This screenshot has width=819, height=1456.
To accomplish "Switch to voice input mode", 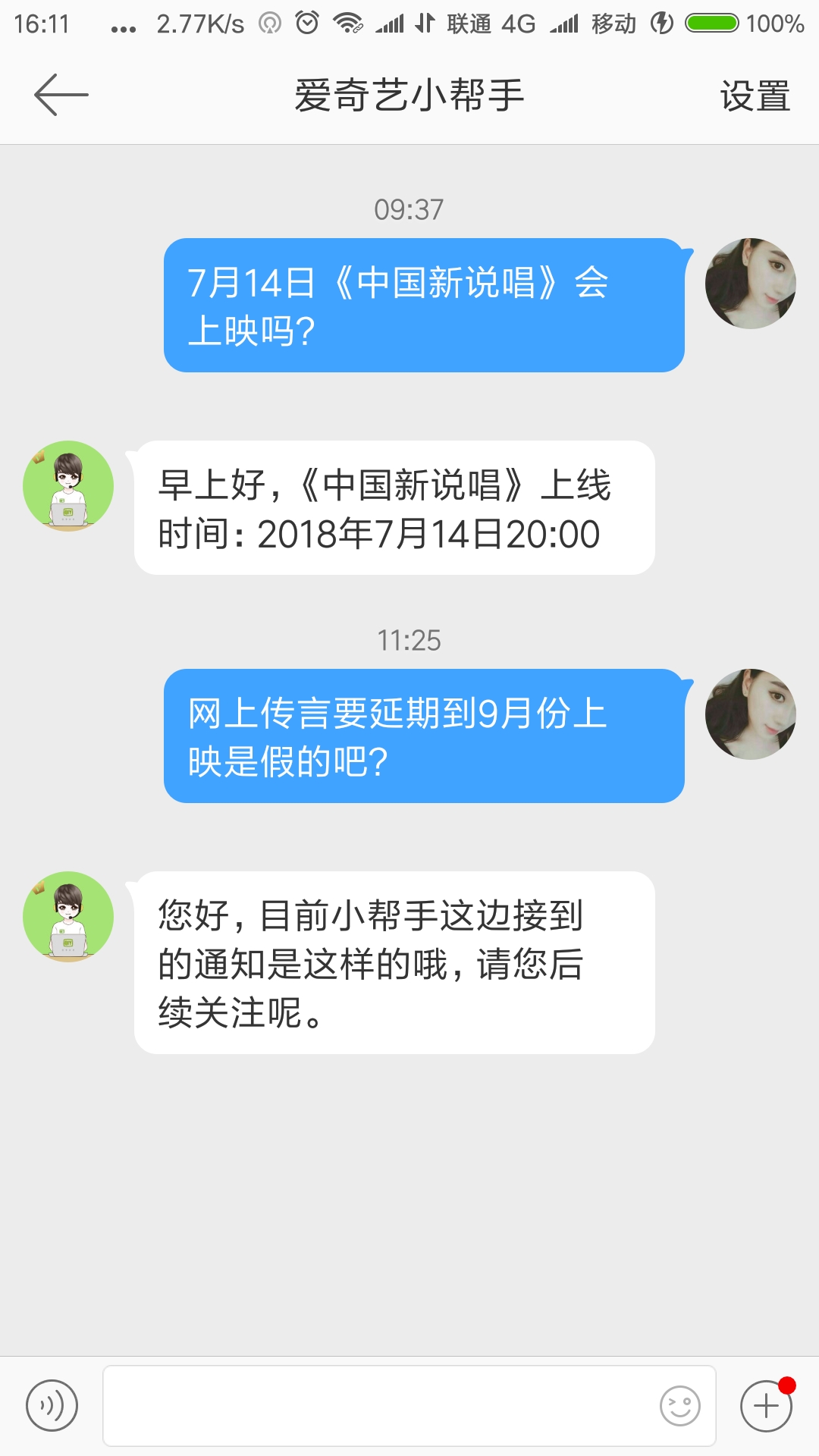I will coord(52,1406).
